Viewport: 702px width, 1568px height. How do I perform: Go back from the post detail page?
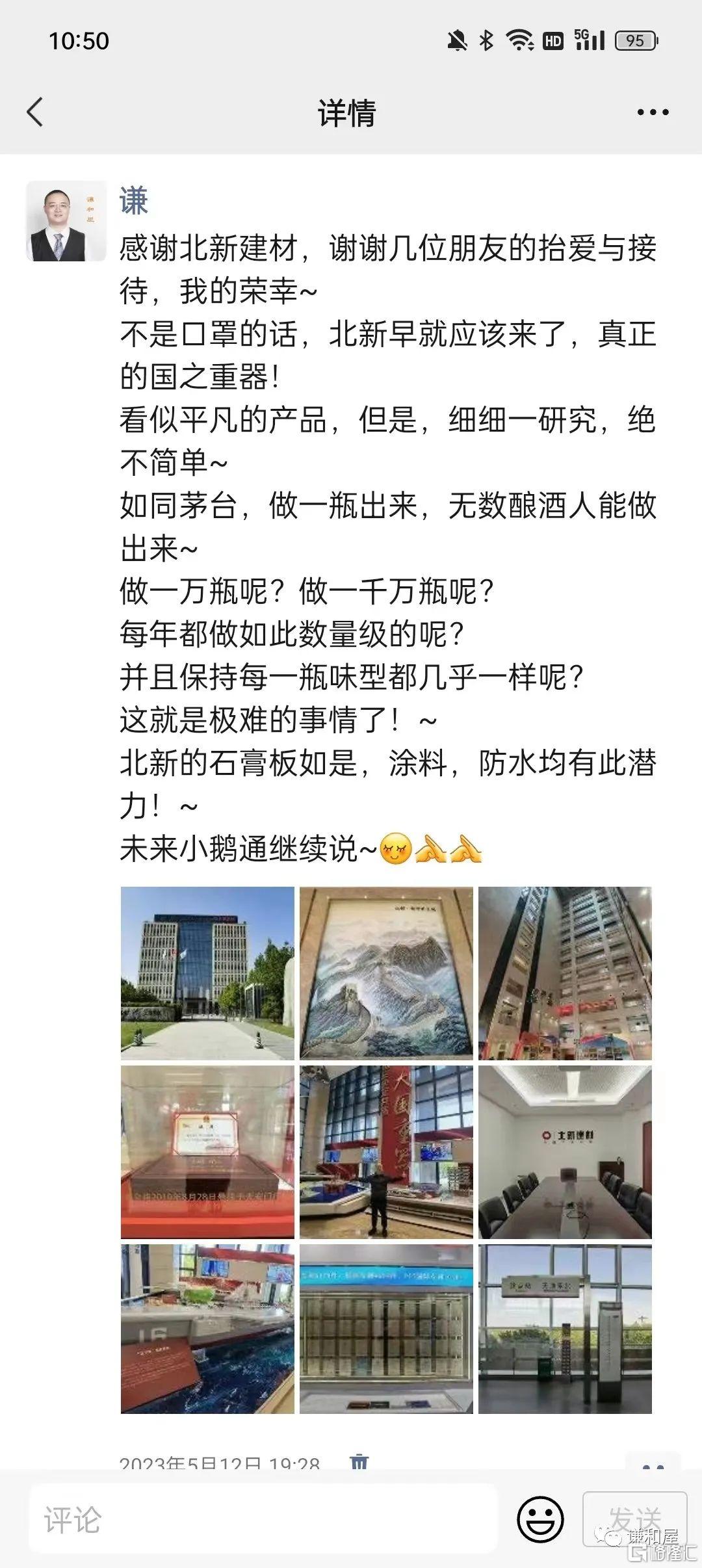(x=35, y=112)
